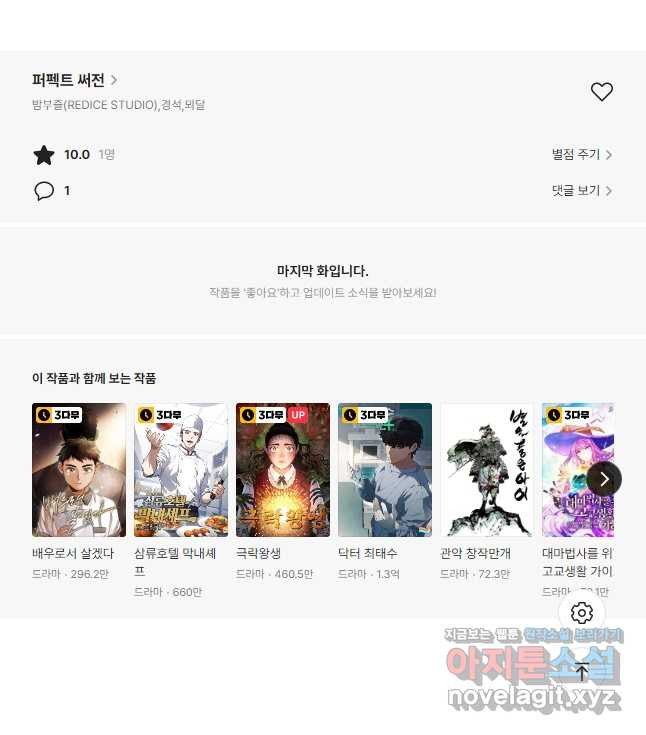Open the 삼류호텔 막내셰프 card
The image size is (646, 735).
[x=181, y=470]
